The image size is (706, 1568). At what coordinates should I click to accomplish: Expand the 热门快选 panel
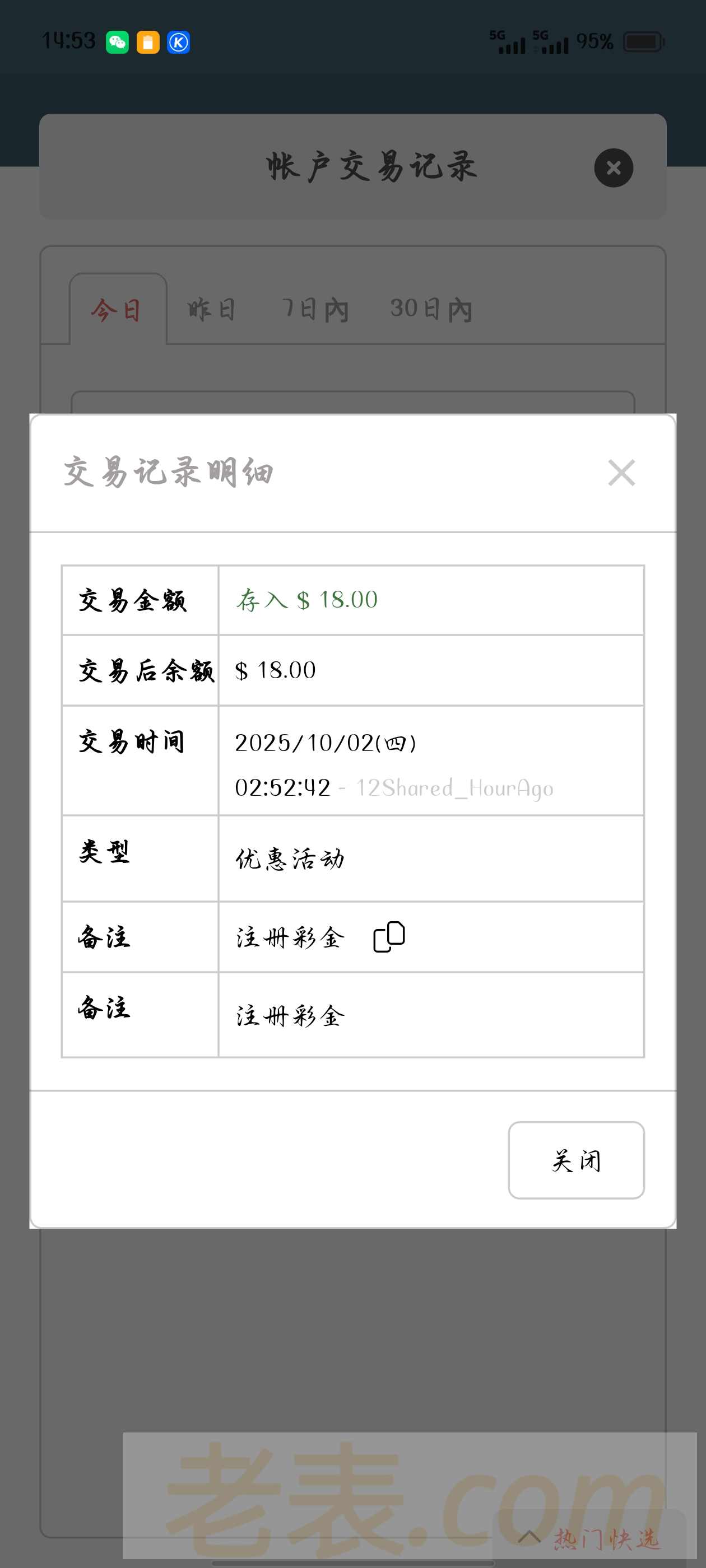point(589,1538)
